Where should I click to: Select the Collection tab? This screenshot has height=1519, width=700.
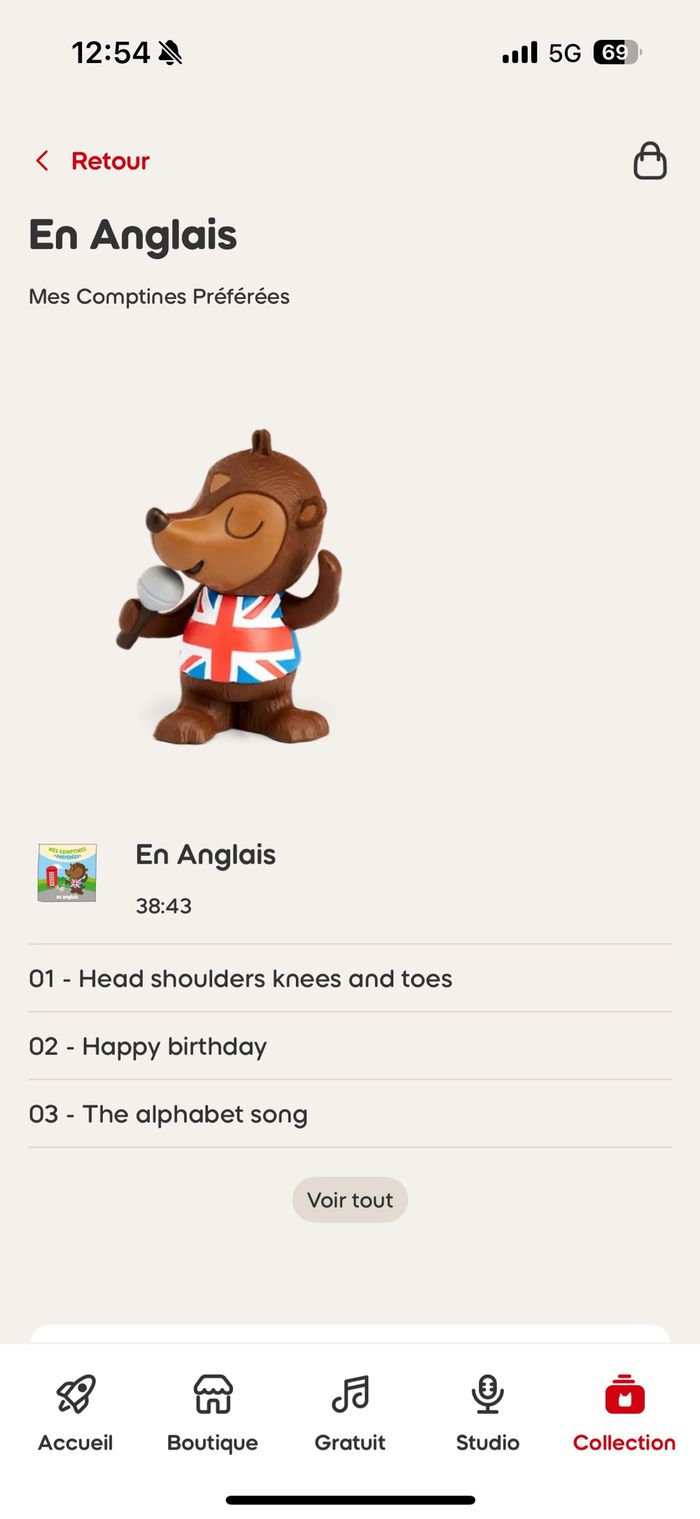click(x=624, y=1412)
